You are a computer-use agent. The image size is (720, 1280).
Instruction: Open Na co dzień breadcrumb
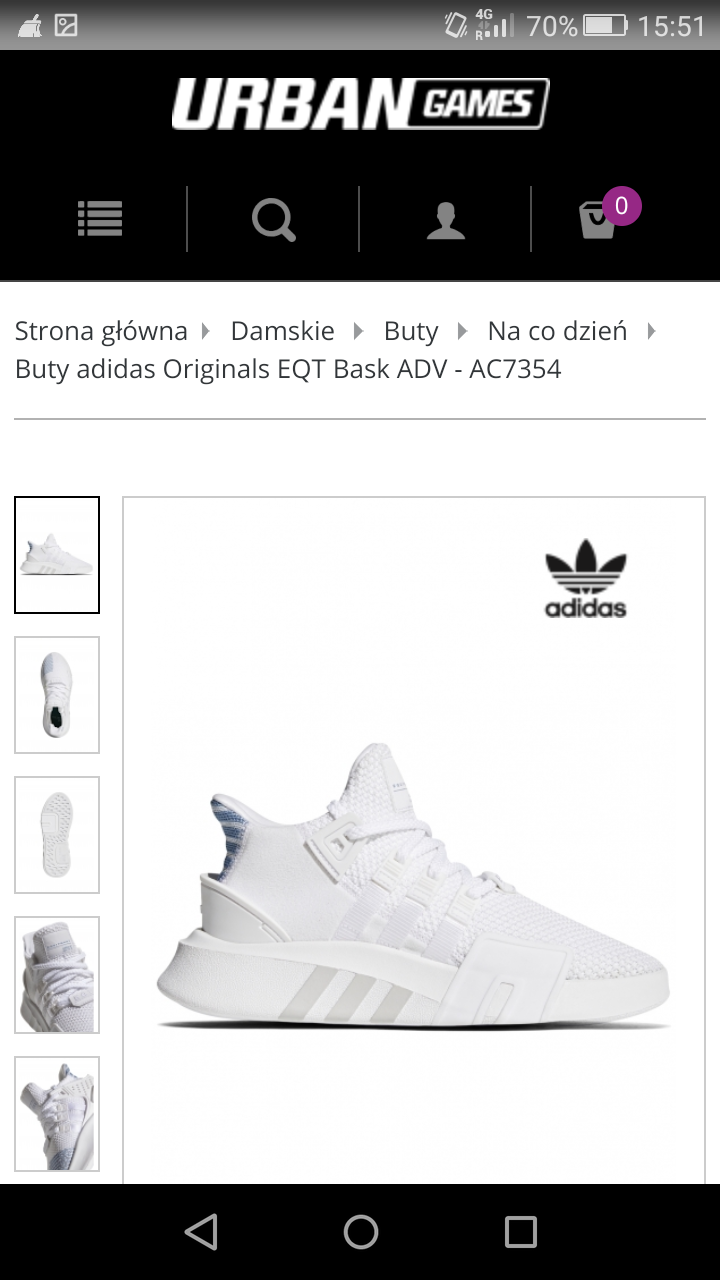pos(557,331)
